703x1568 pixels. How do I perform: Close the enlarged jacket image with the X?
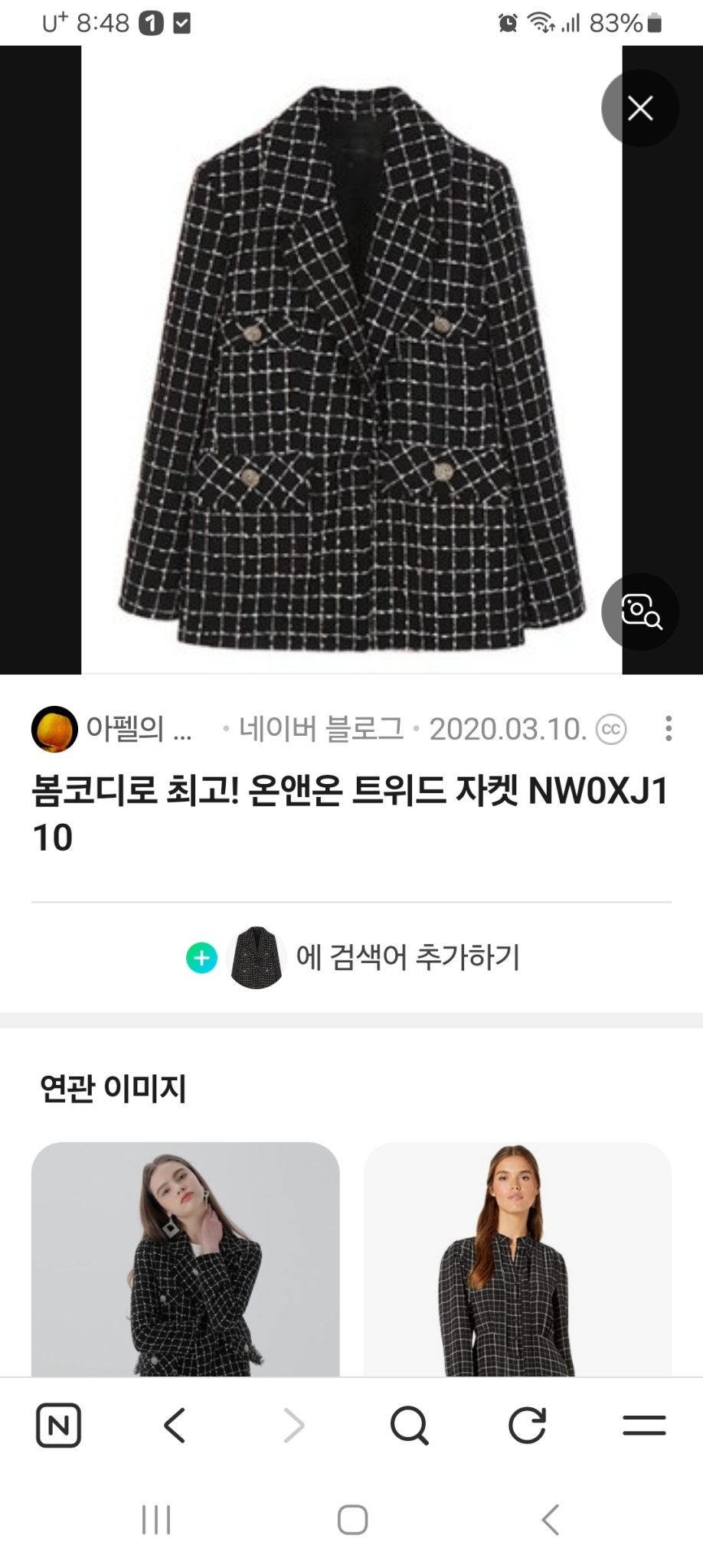pos(640,108)
